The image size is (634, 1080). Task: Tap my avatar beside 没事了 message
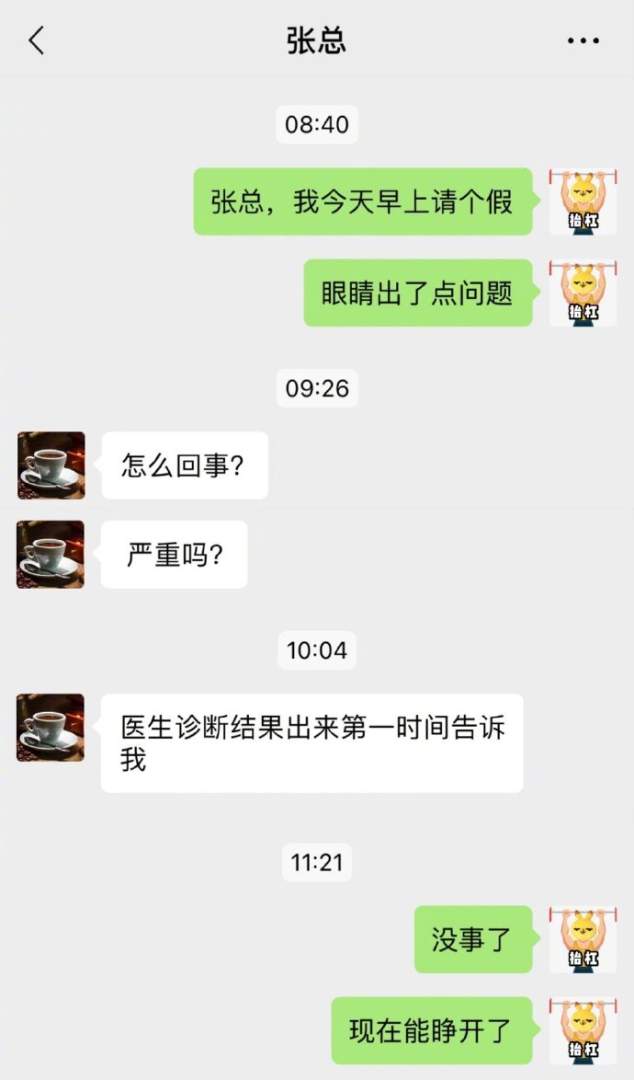(x=582, y=940)
